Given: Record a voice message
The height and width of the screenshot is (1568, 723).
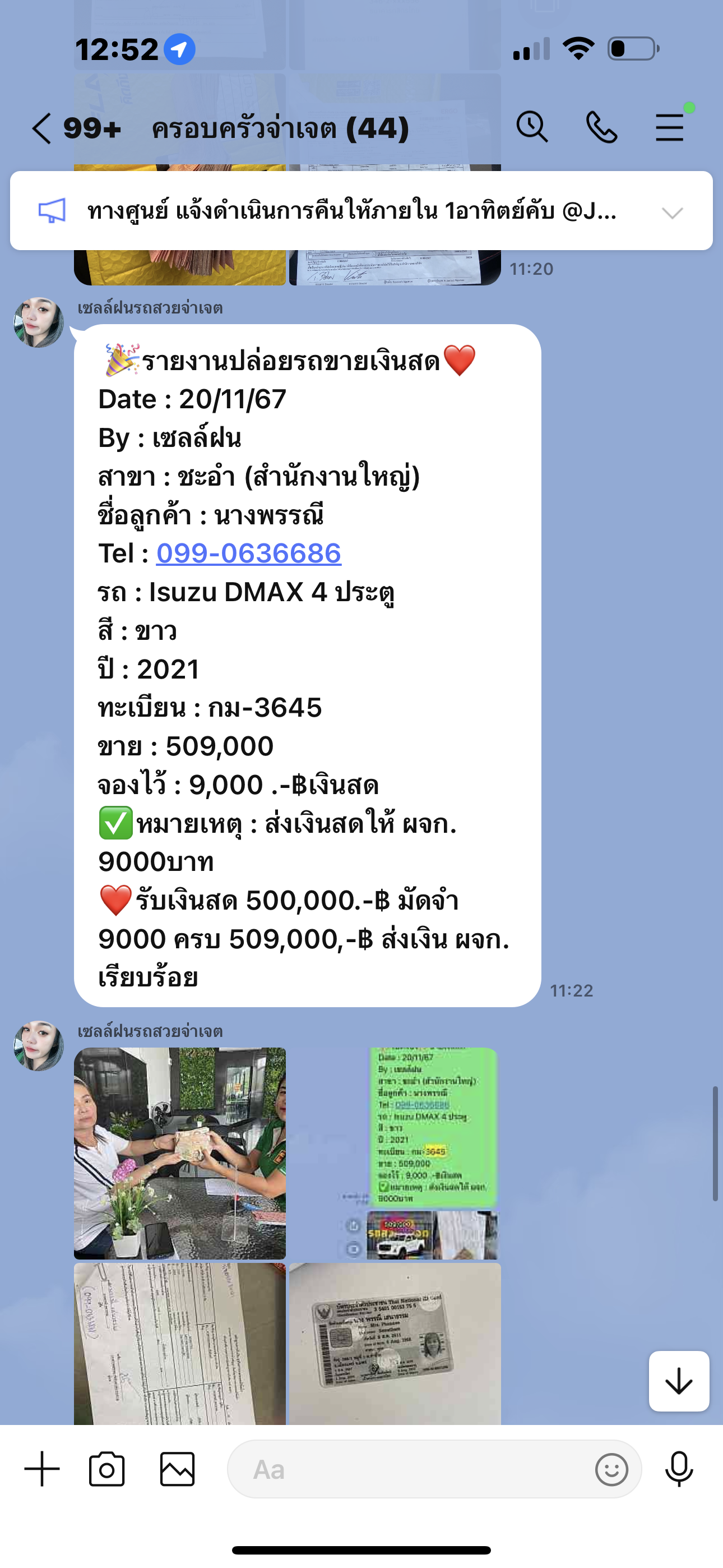Looking at the screenshot, I should pos(679,1469).
